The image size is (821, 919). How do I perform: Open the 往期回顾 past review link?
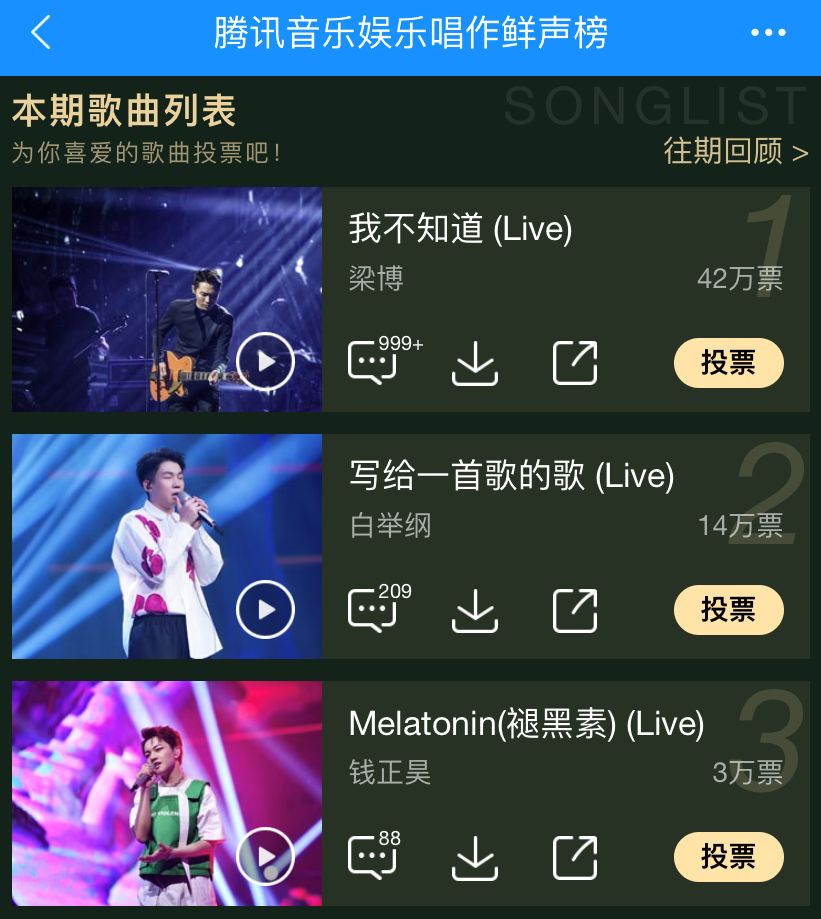(x=735, y=151)
